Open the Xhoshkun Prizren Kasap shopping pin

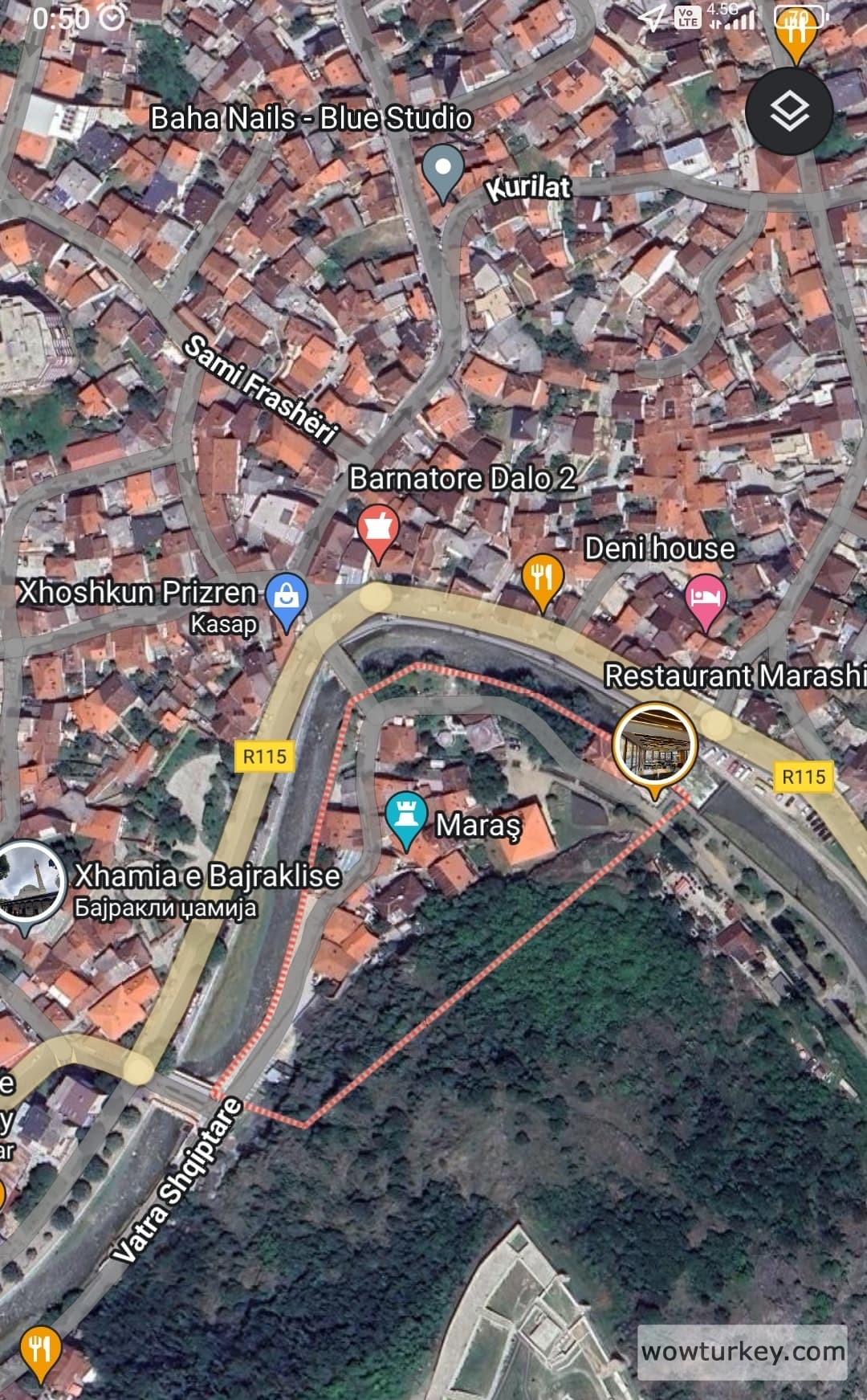(287, 596)
